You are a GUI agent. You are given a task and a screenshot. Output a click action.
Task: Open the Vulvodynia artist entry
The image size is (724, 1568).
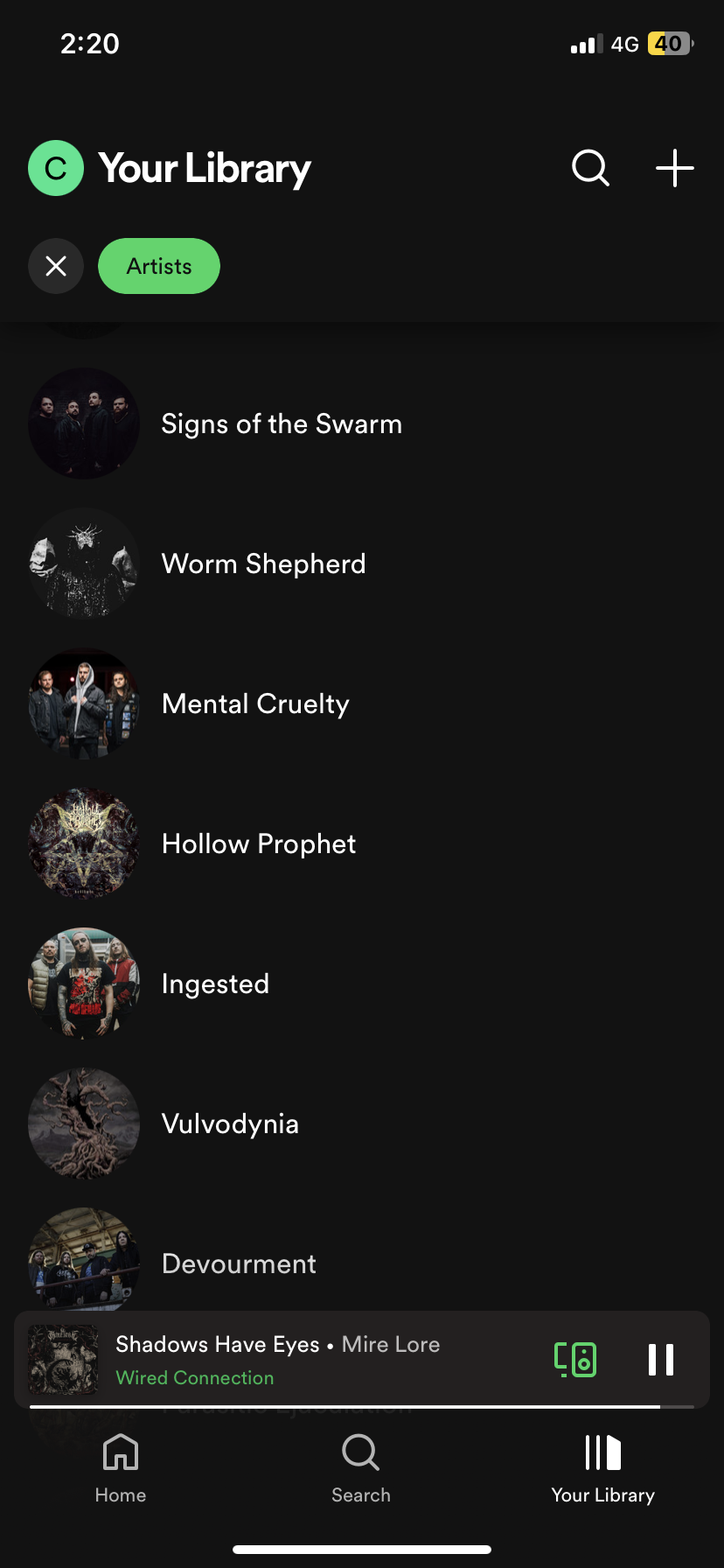(230, 1124)
